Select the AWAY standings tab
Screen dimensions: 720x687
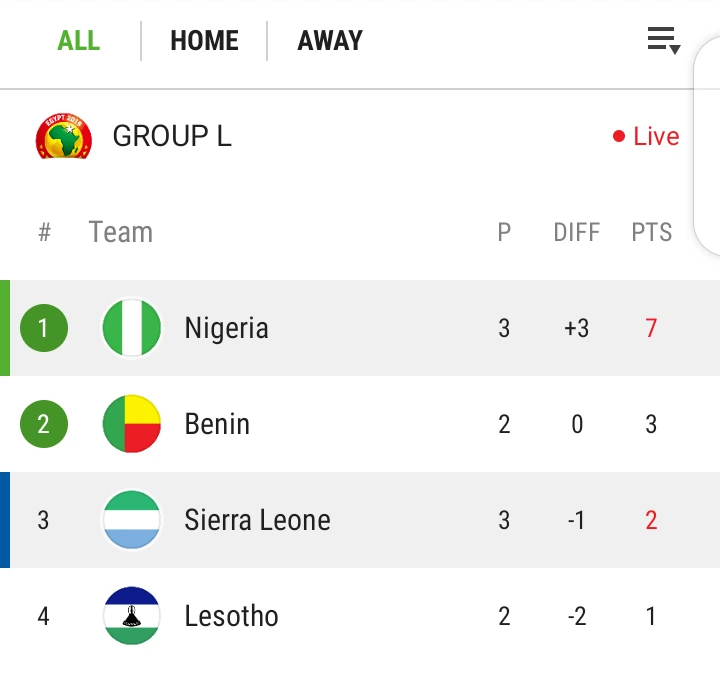(x=330, y=41)
